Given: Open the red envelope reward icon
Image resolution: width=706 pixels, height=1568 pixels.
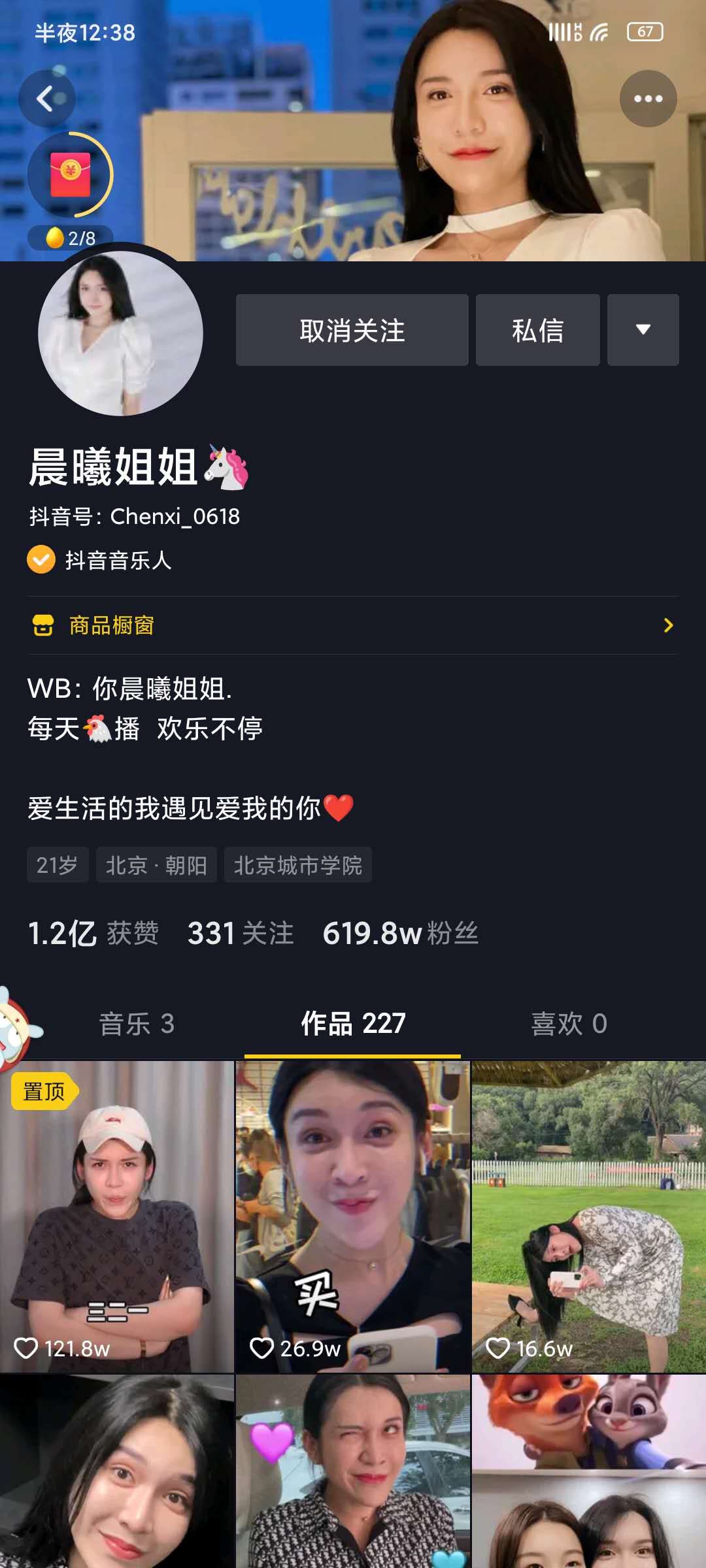Looking at the screenshot, I should click(71, 175).
